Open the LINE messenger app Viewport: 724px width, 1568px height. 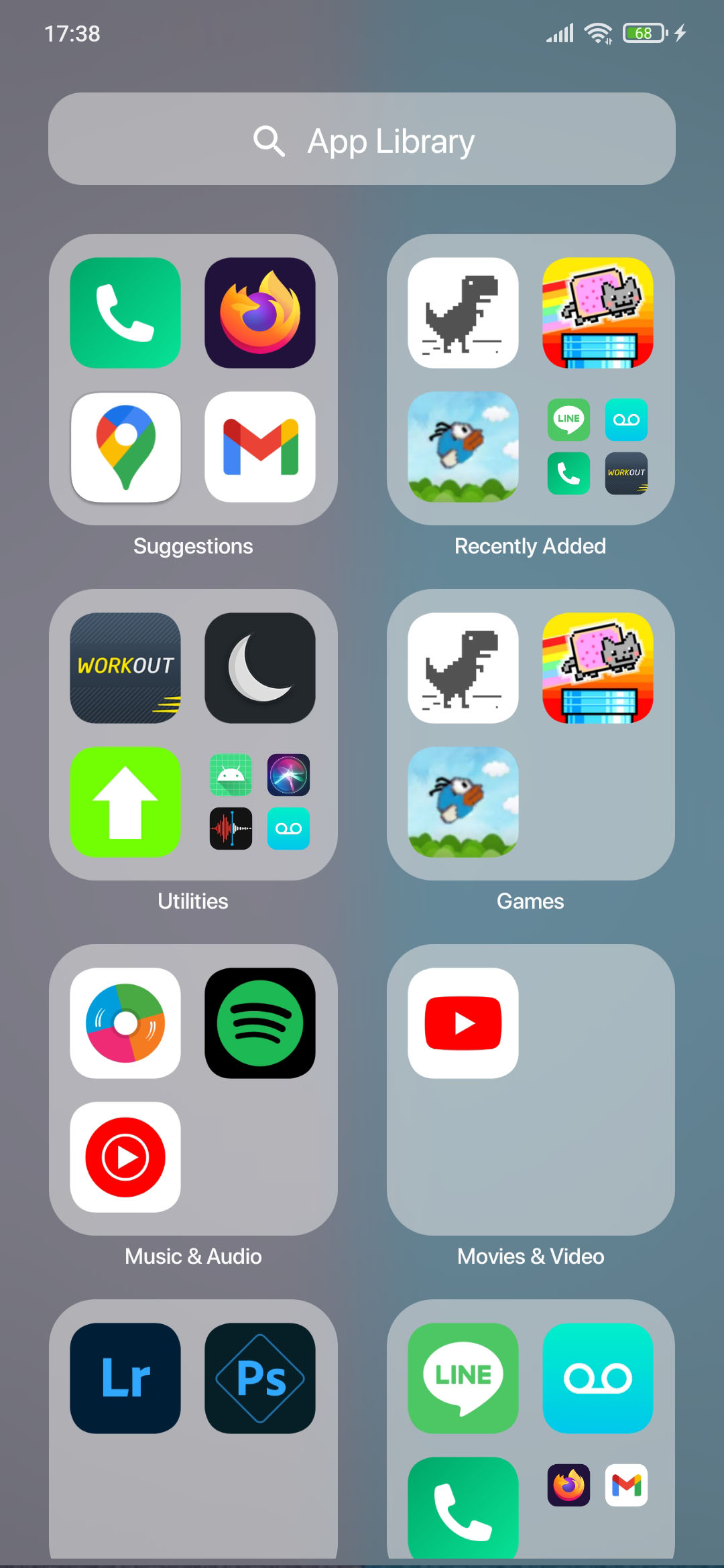coord(463,1380)
